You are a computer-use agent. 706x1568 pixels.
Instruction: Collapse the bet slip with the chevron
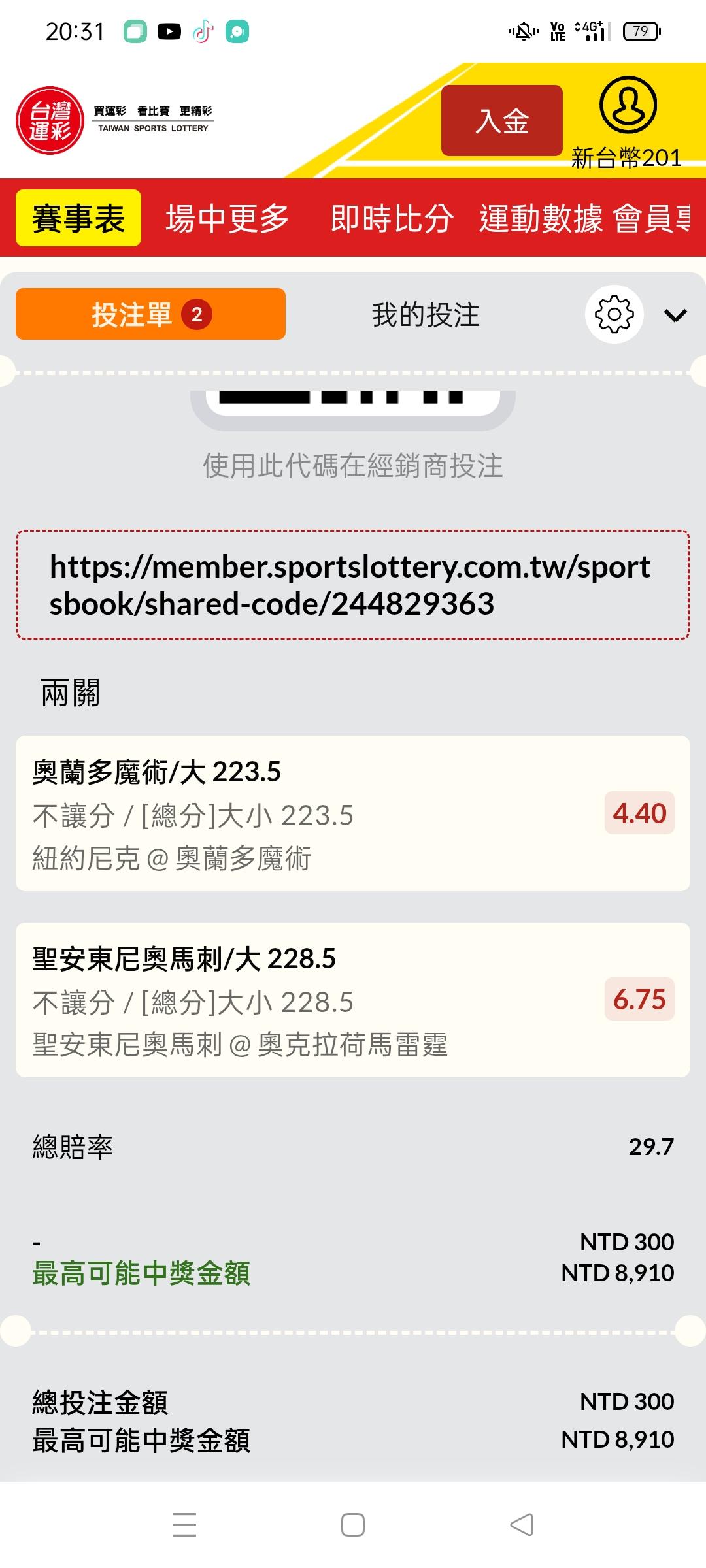[675, 316]
